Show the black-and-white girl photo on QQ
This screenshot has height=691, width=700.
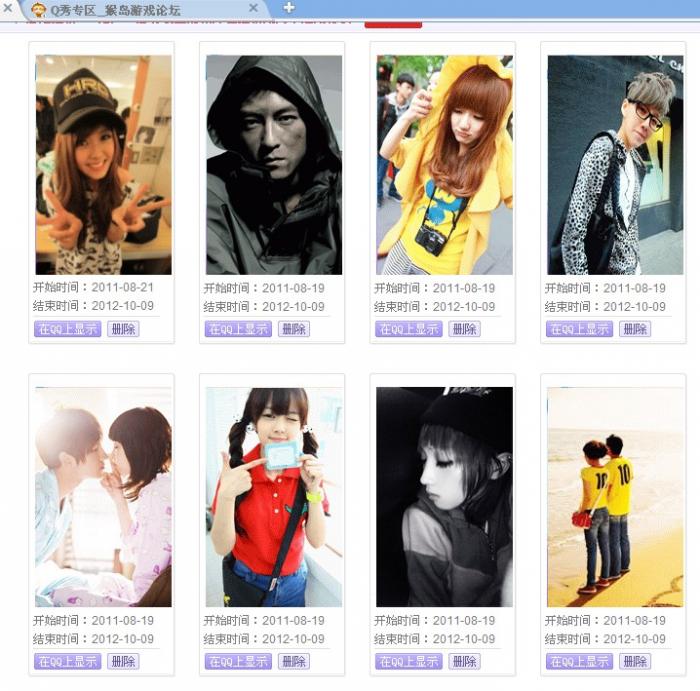pos(408,661)
